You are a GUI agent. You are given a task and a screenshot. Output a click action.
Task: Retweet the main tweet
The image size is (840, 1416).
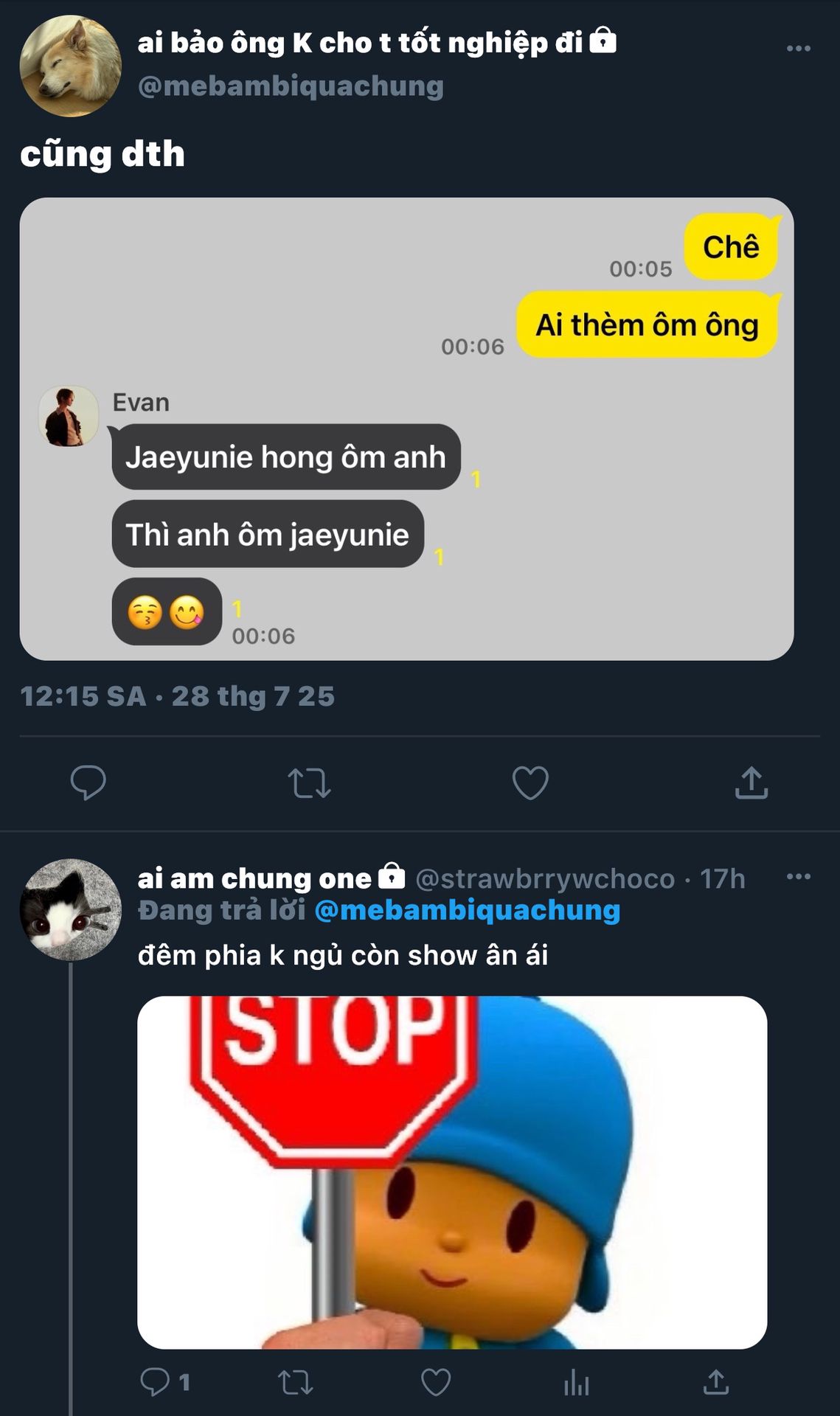309,783
